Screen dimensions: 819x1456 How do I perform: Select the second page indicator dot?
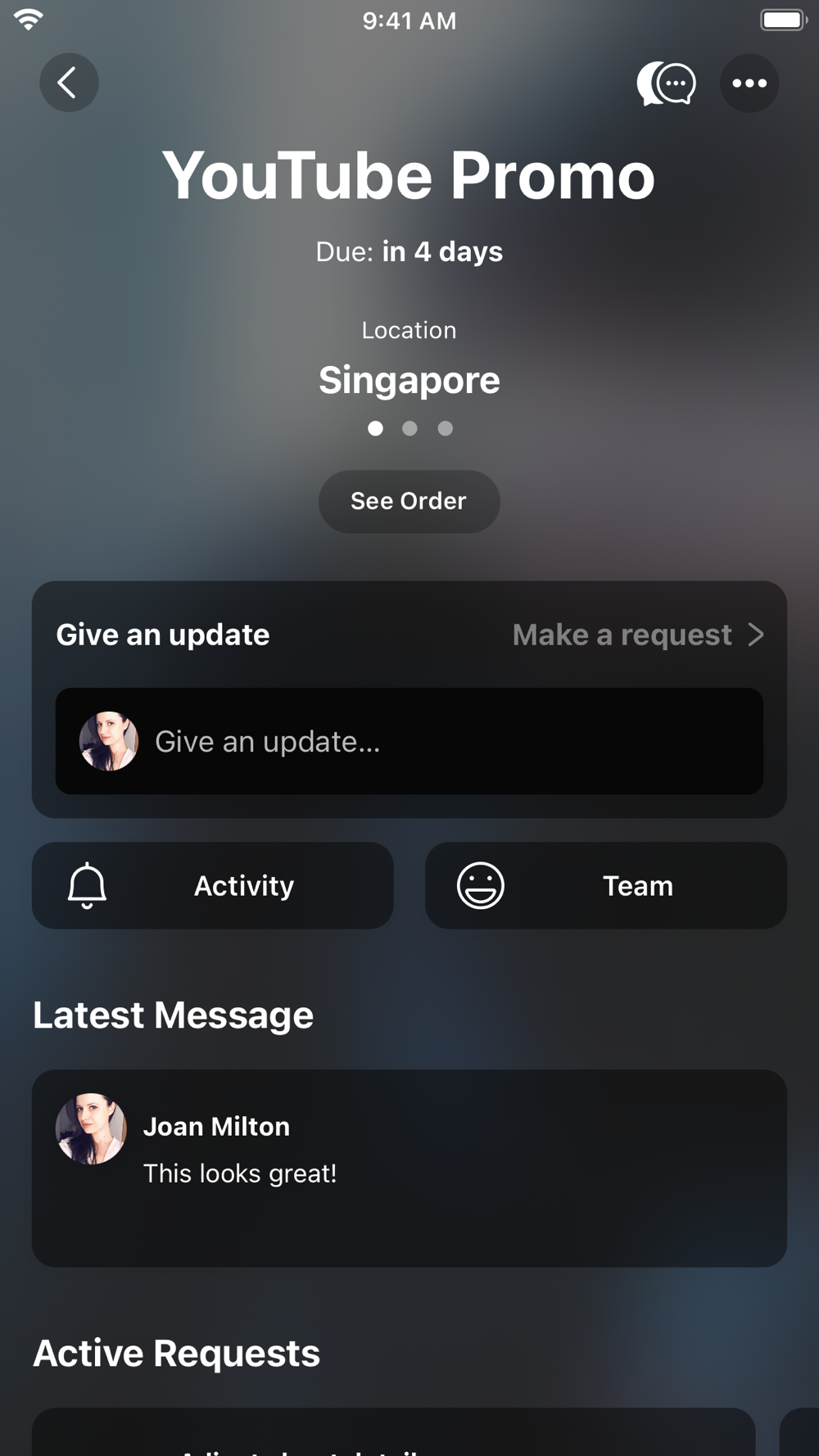[x=409, y=428]
